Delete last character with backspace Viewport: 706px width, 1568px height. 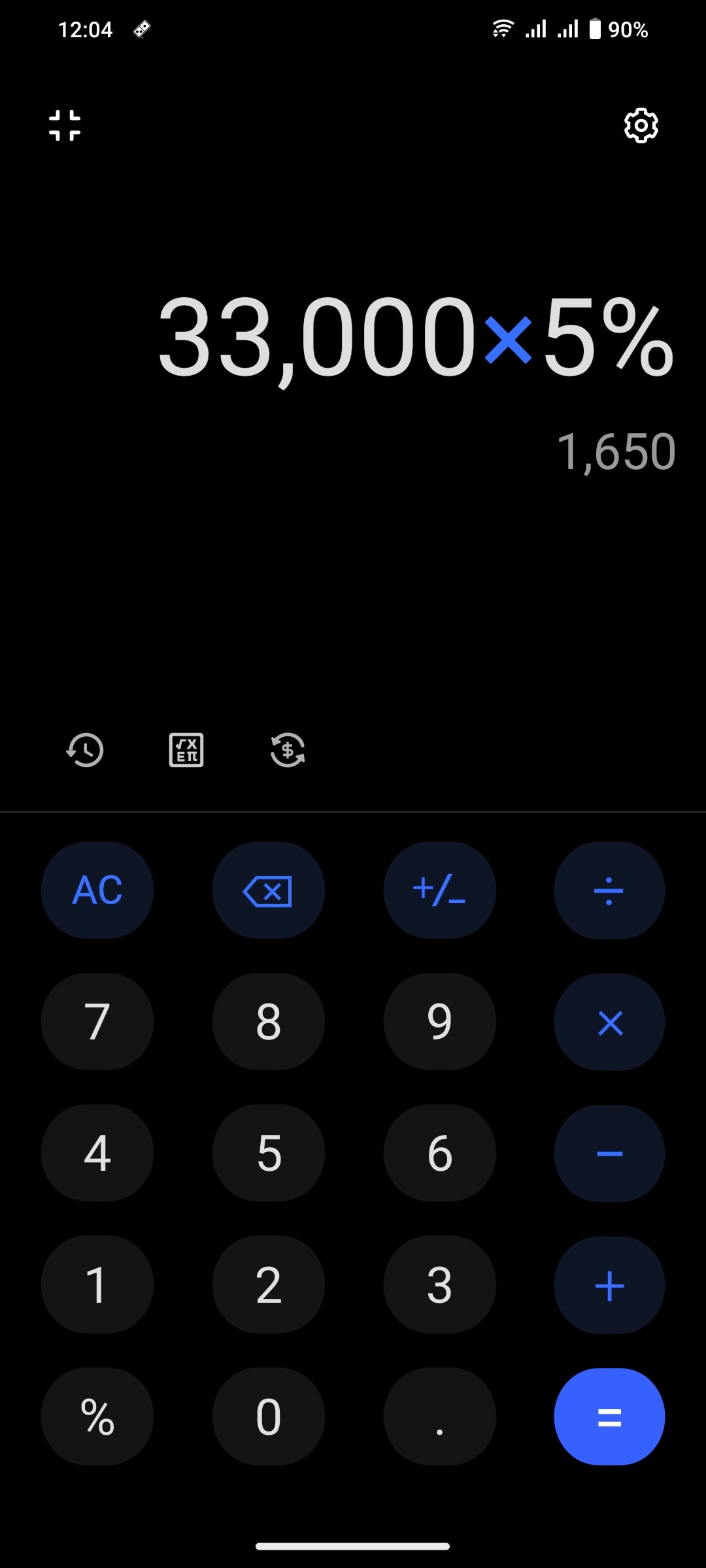[268, 890]
